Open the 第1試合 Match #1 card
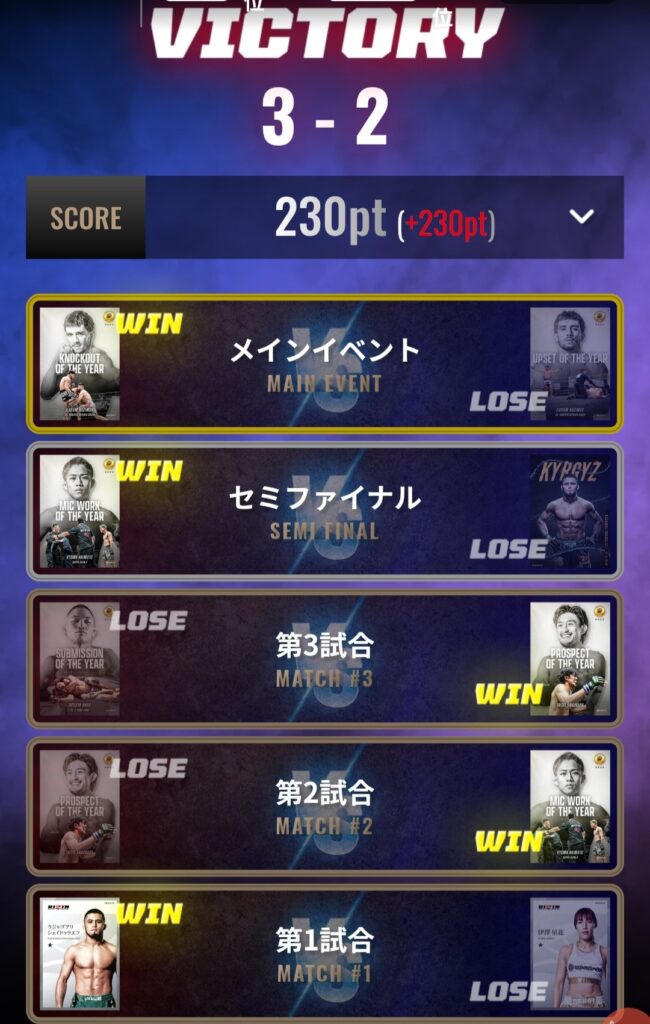This screenshot has width=650, height=1024. (325, 952)
